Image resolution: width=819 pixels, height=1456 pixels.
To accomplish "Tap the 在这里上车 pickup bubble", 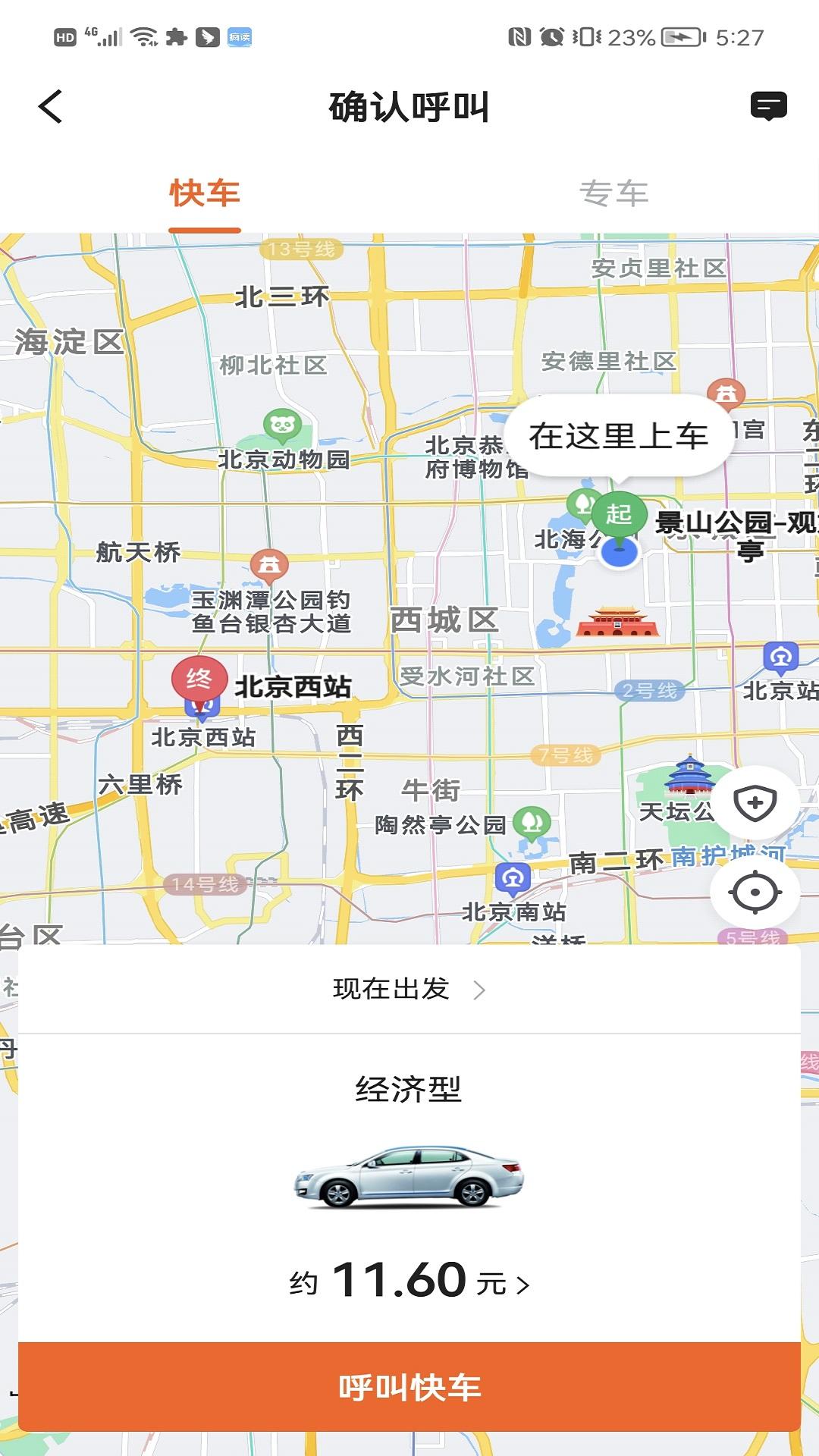I will (620, 435).
